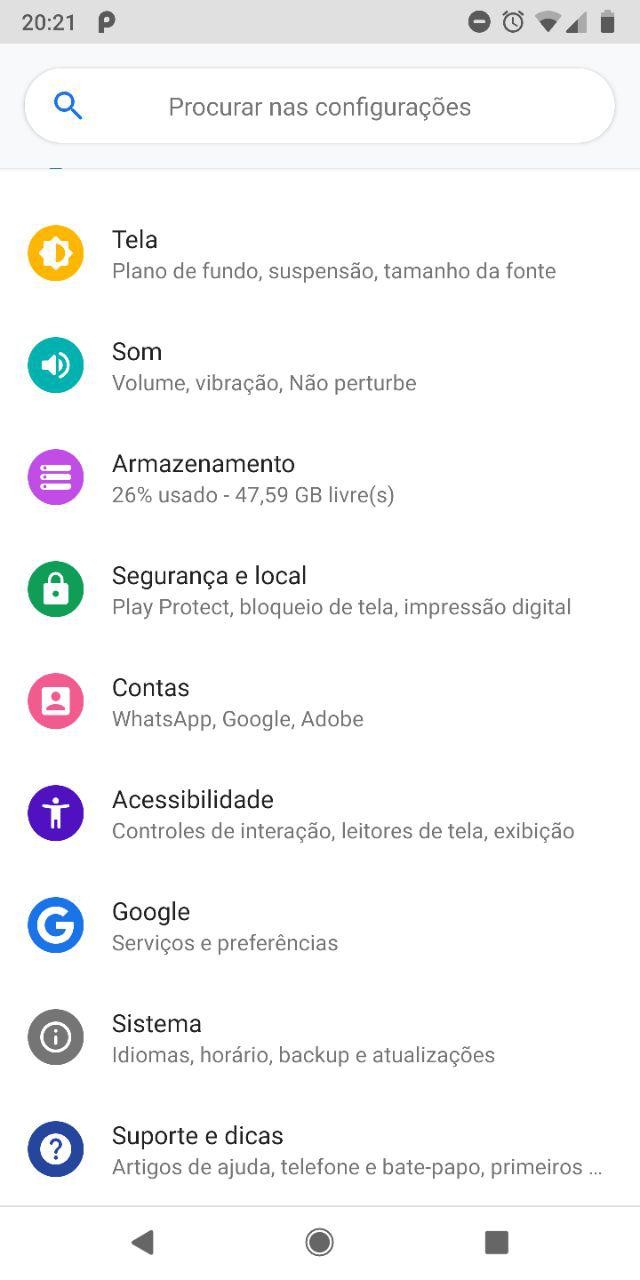Go to Armazenamento storage settings

320,478
